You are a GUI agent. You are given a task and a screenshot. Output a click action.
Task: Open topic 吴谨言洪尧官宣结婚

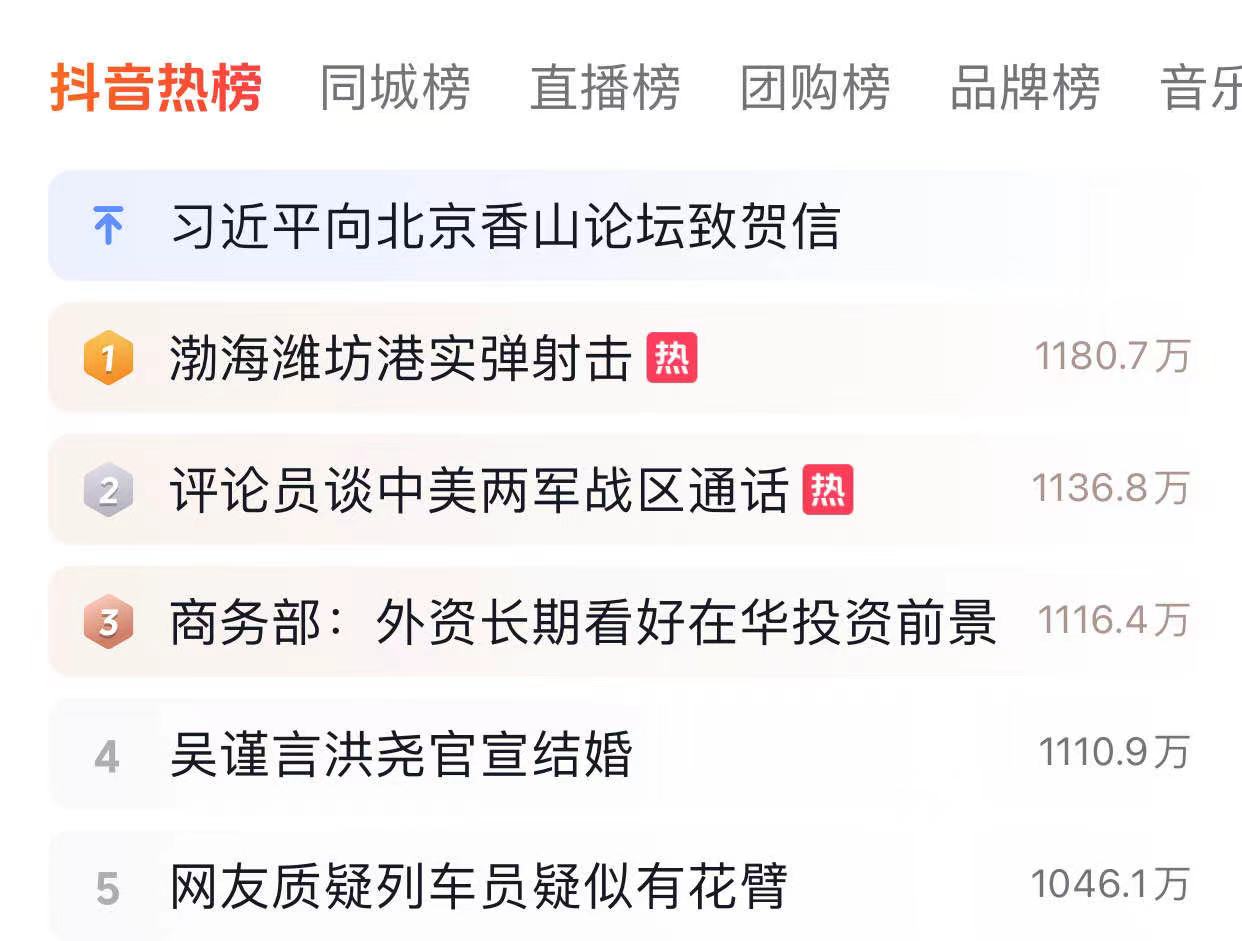click(x=400, y=755)
